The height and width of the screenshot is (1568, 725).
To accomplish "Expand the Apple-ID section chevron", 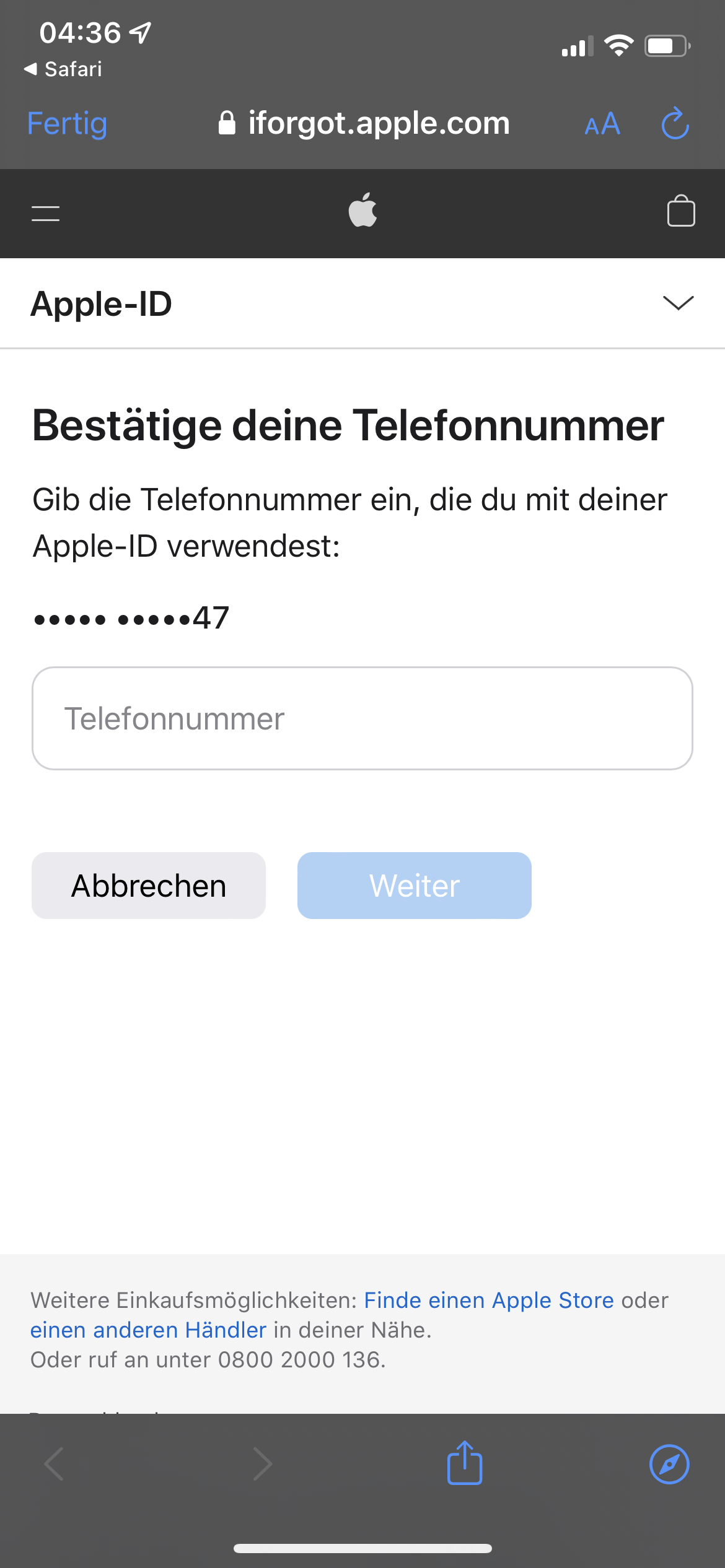I will (678, 303).
